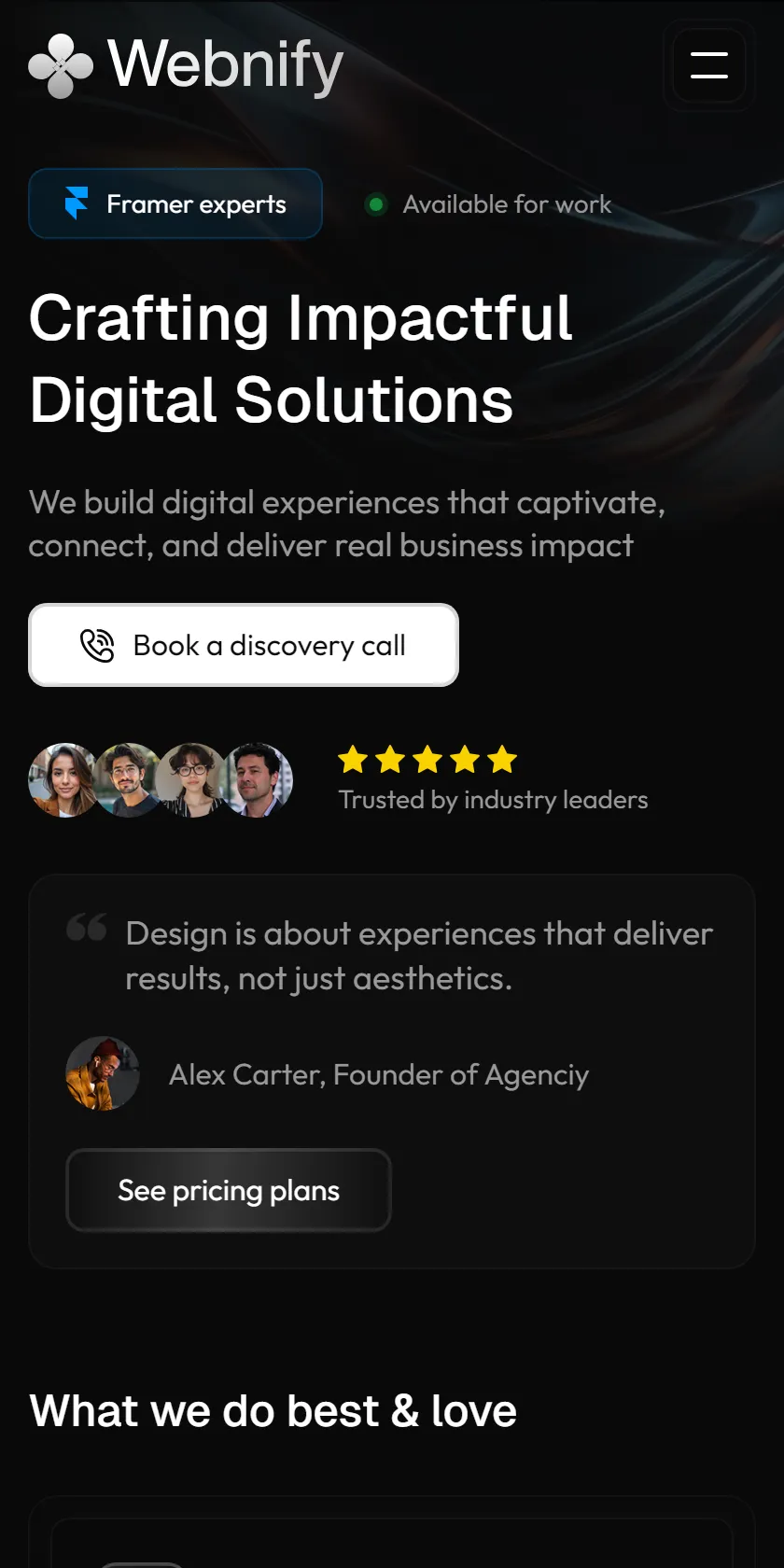Open the hamburger menu
The height and width of the screenshot is (1568, 784).
point(709,65)
